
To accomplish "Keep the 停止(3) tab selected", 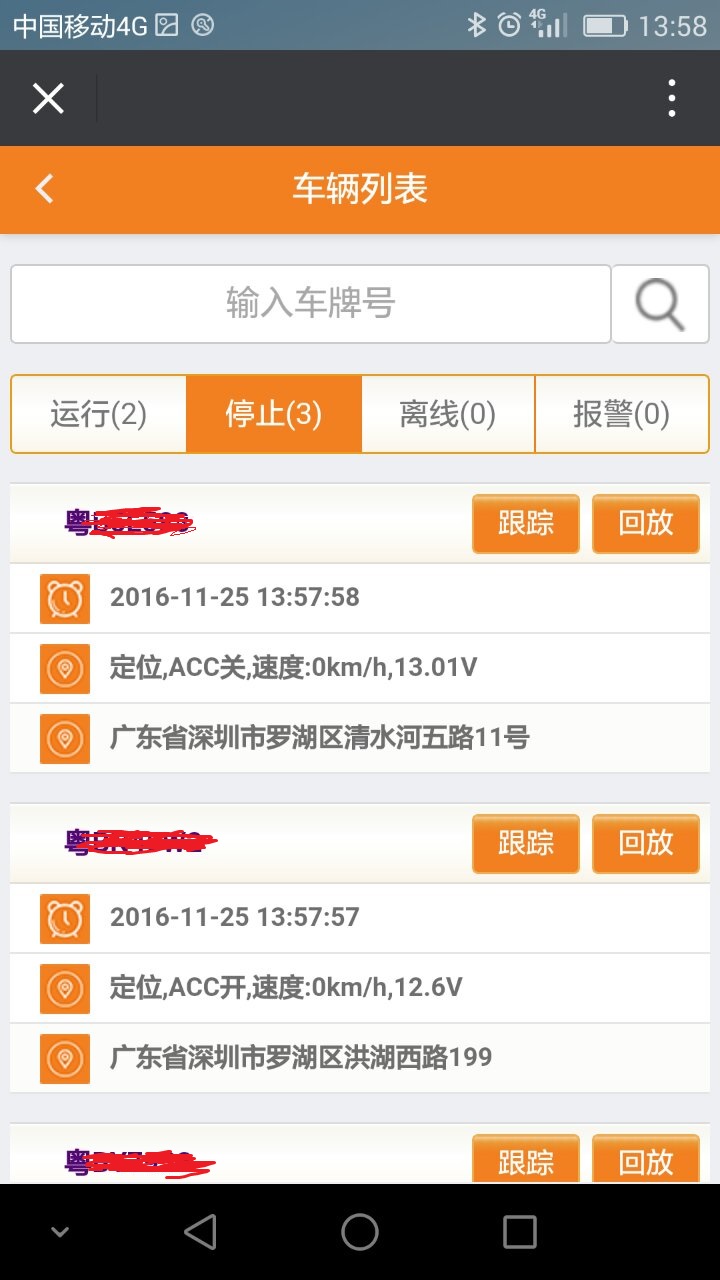I will coord(272,414).
